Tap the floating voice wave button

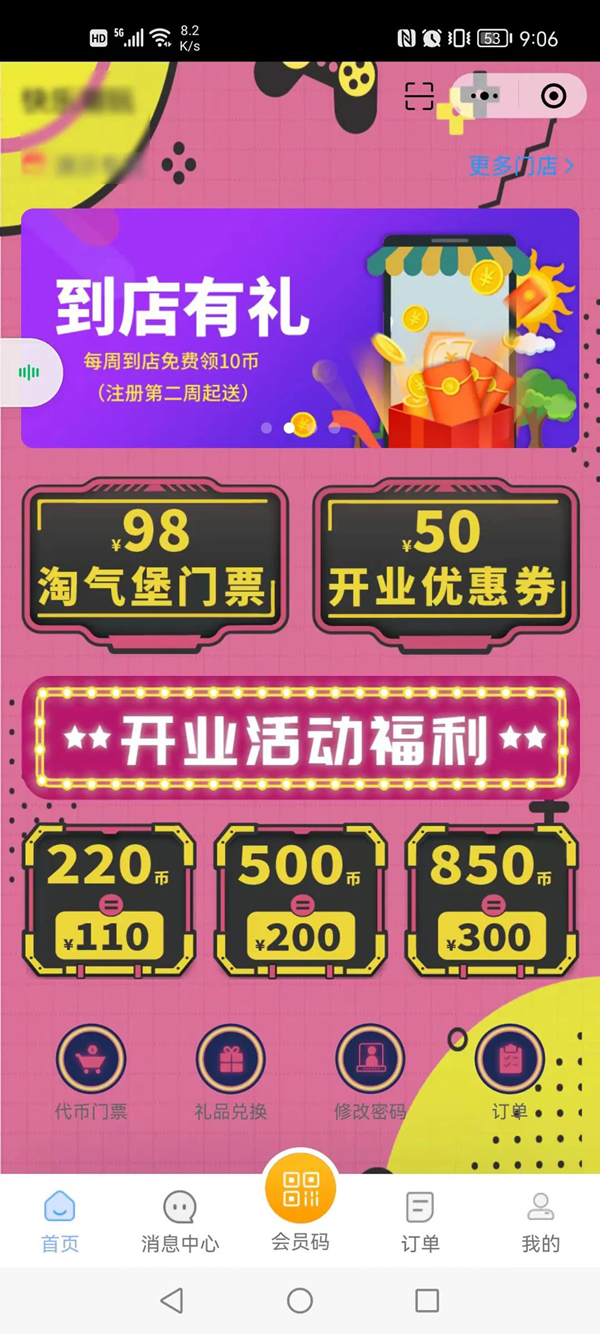pyautogui.click(x=30, y=373)
